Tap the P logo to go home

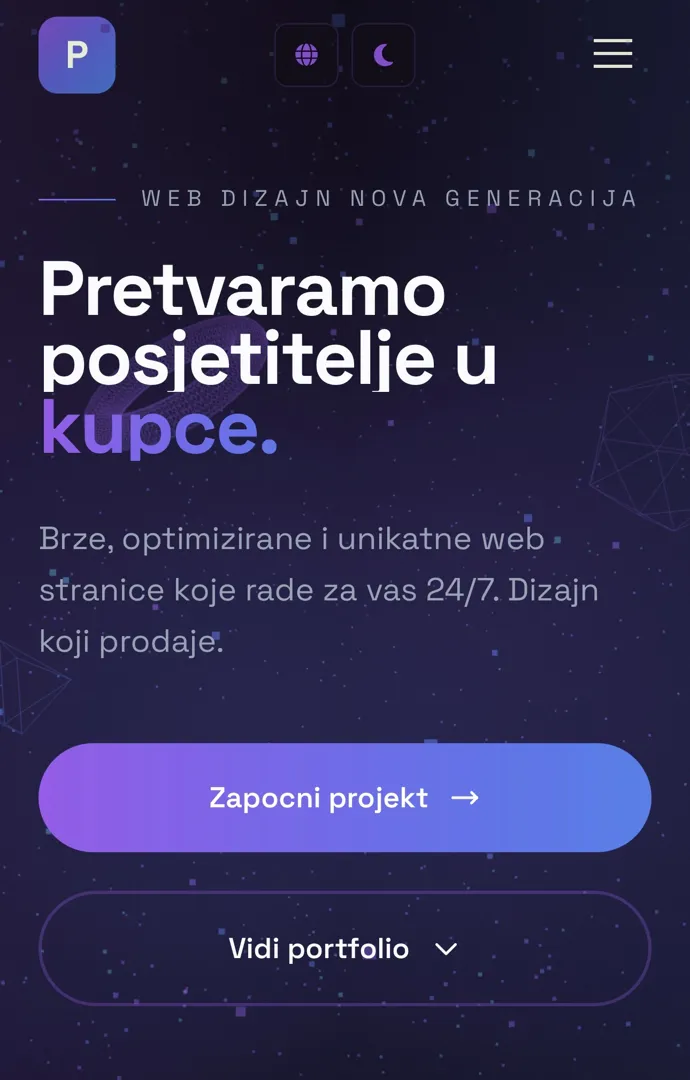77,55
